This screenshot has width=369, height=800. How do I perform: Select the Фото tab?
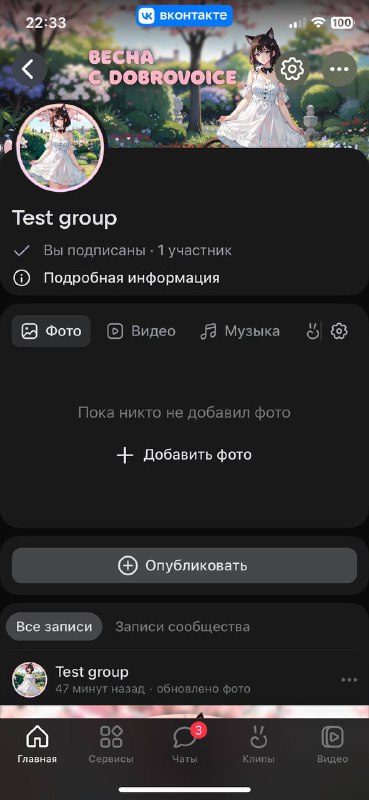[51, 331]
